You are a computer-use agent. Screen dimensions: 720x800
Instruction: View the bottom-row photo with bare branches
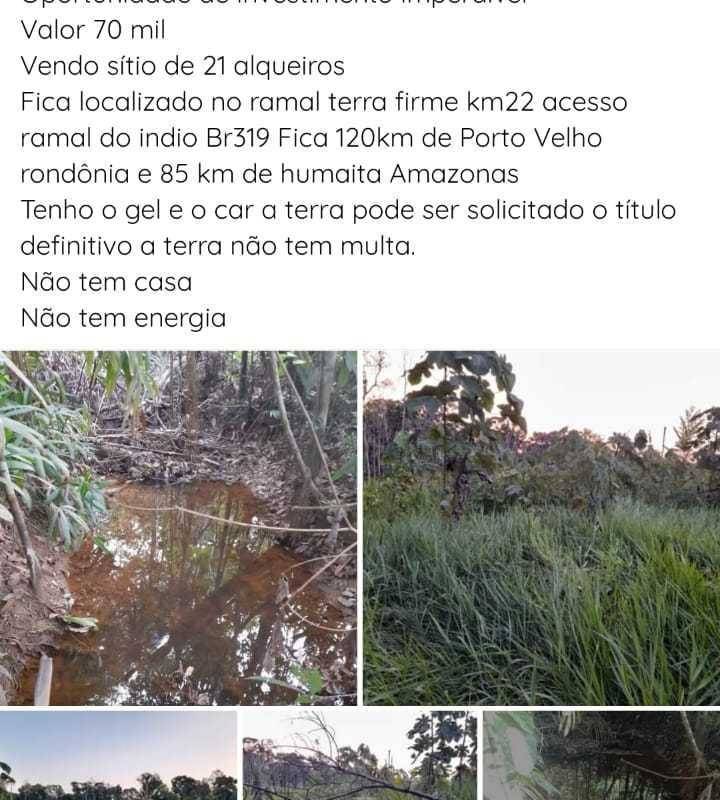359,756
